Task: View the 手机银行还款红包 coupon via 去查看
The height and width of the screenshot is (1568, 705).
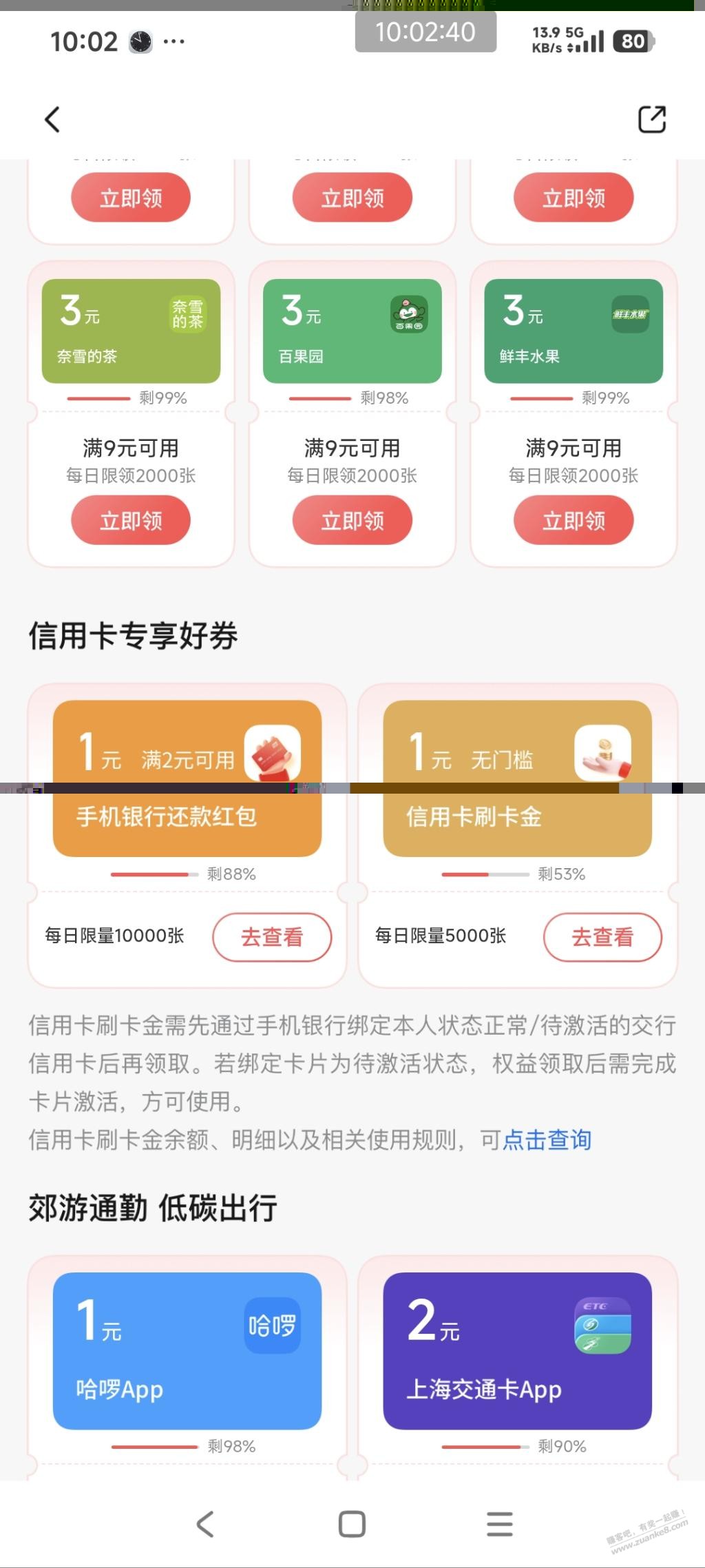Action: click(272, 937)
